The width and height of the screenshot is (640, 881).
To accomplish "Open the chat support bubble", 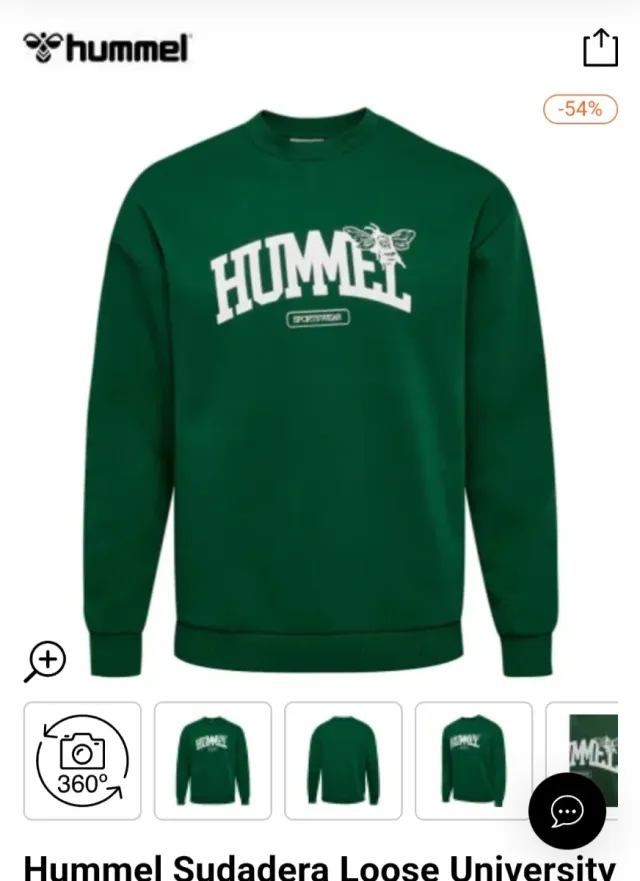I will (x=567, y=811).
